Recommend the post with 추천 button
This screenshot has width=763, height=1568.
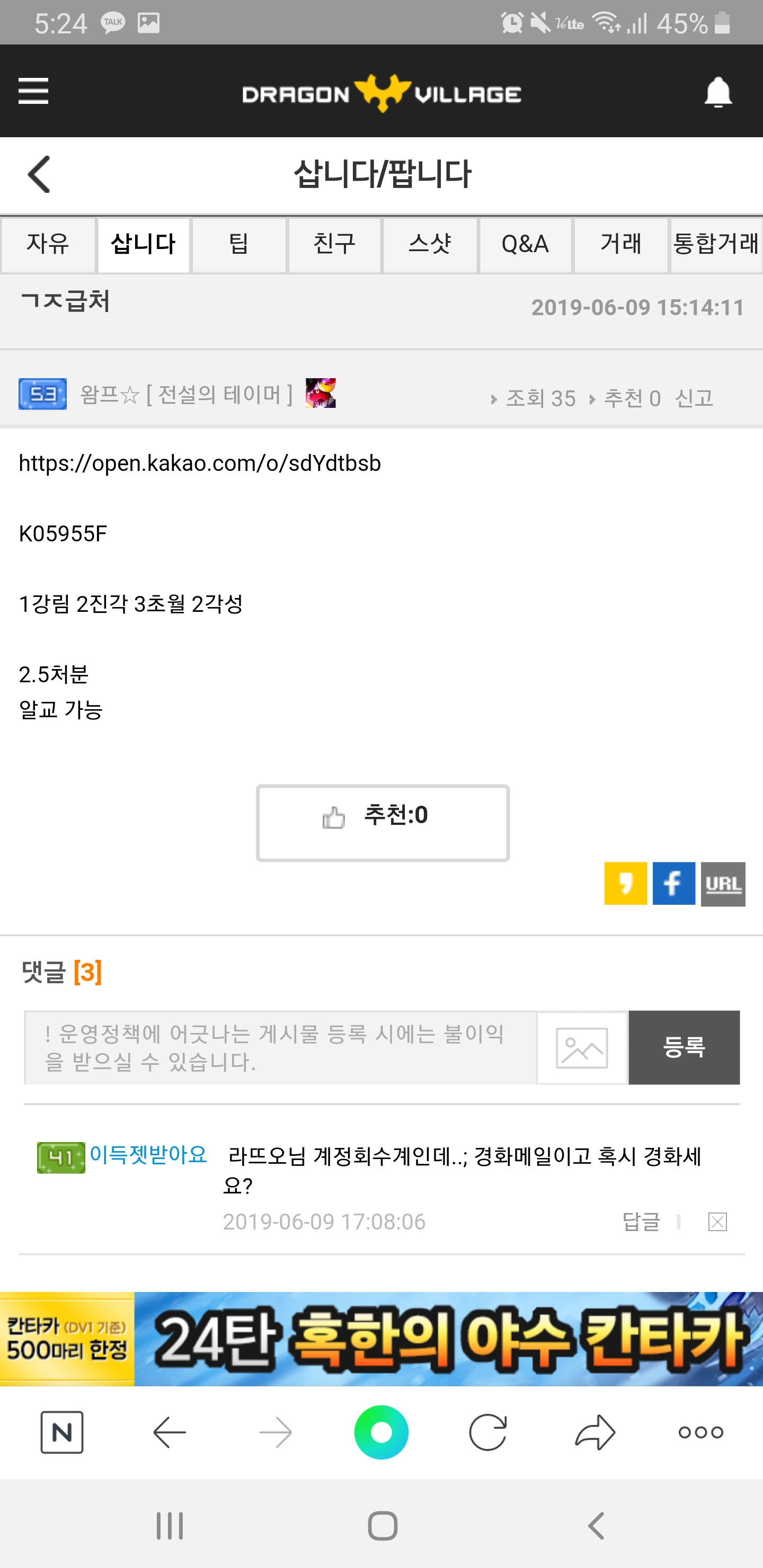pos(383,822)
